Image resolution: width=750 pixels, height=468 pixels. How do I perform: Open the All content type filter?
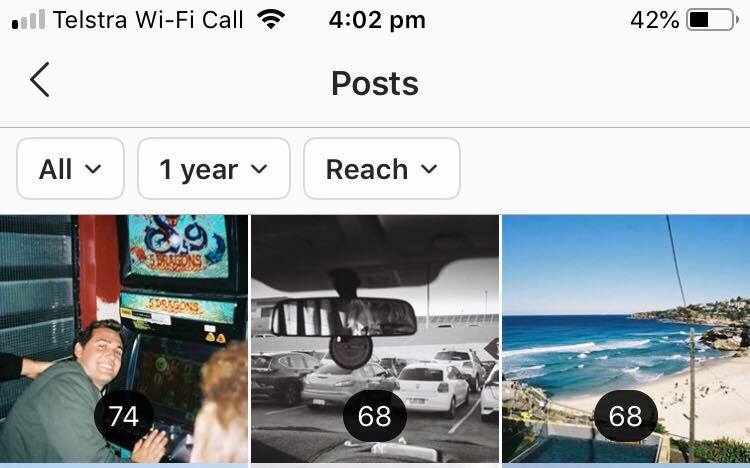(x=70, y=169)
